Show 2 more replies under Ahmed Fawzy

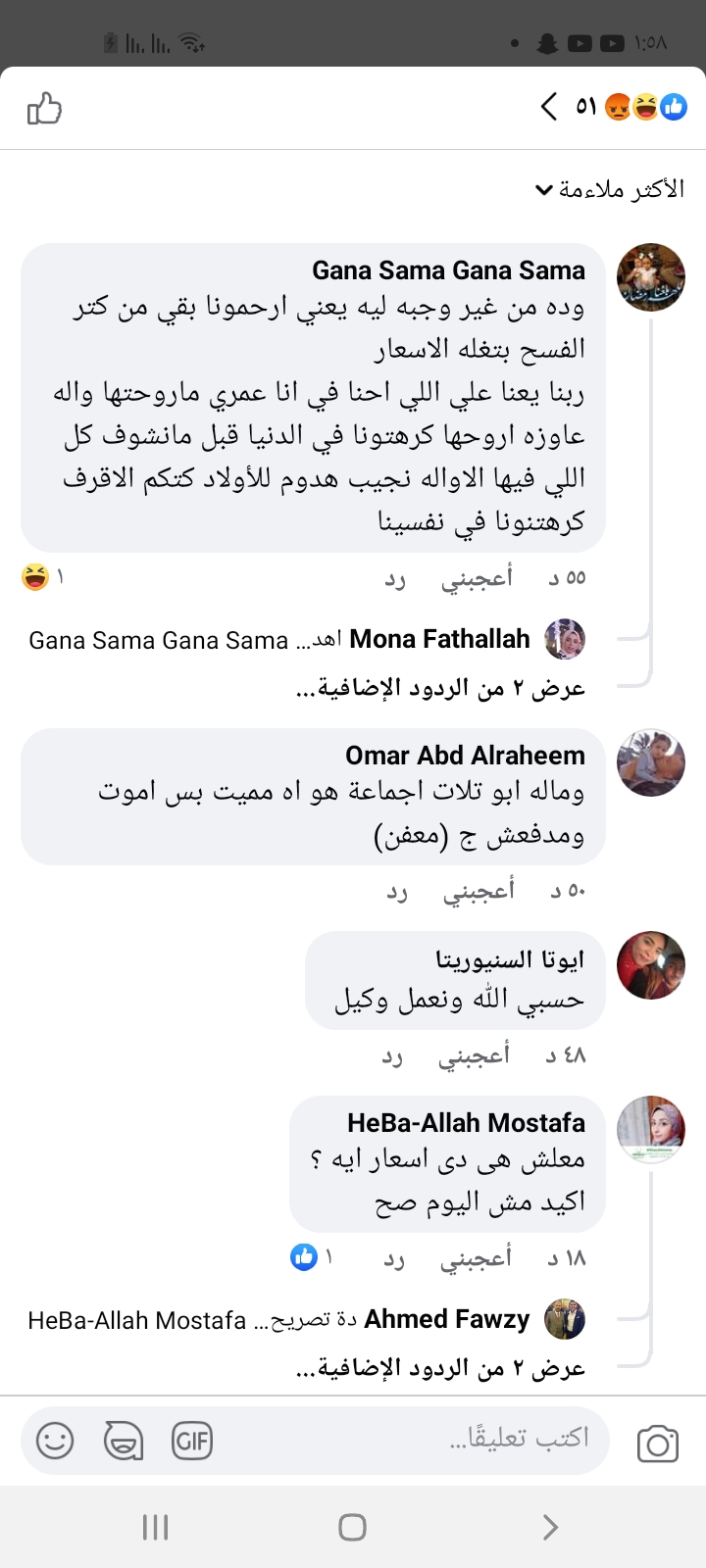point(440,1369)
